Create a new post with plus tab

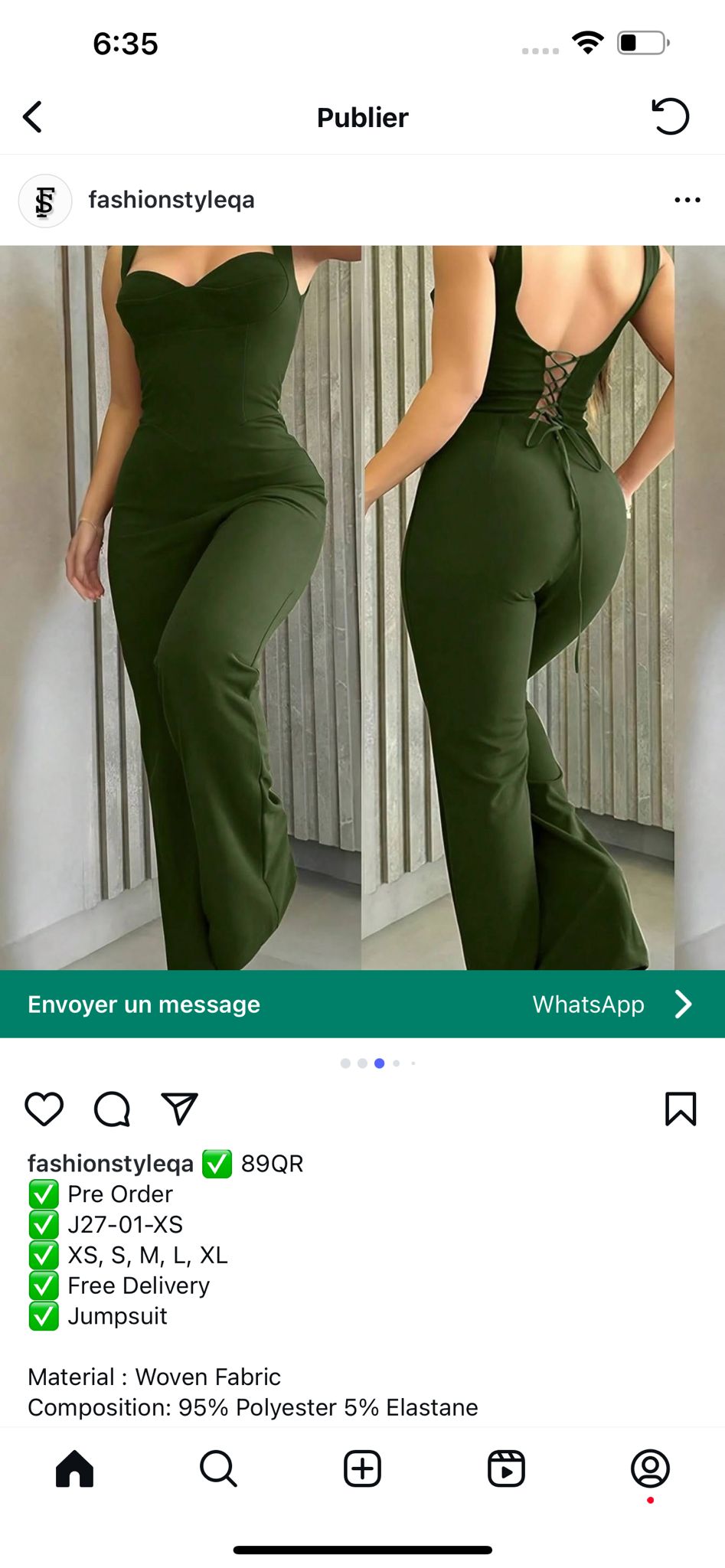[362, 1468]
